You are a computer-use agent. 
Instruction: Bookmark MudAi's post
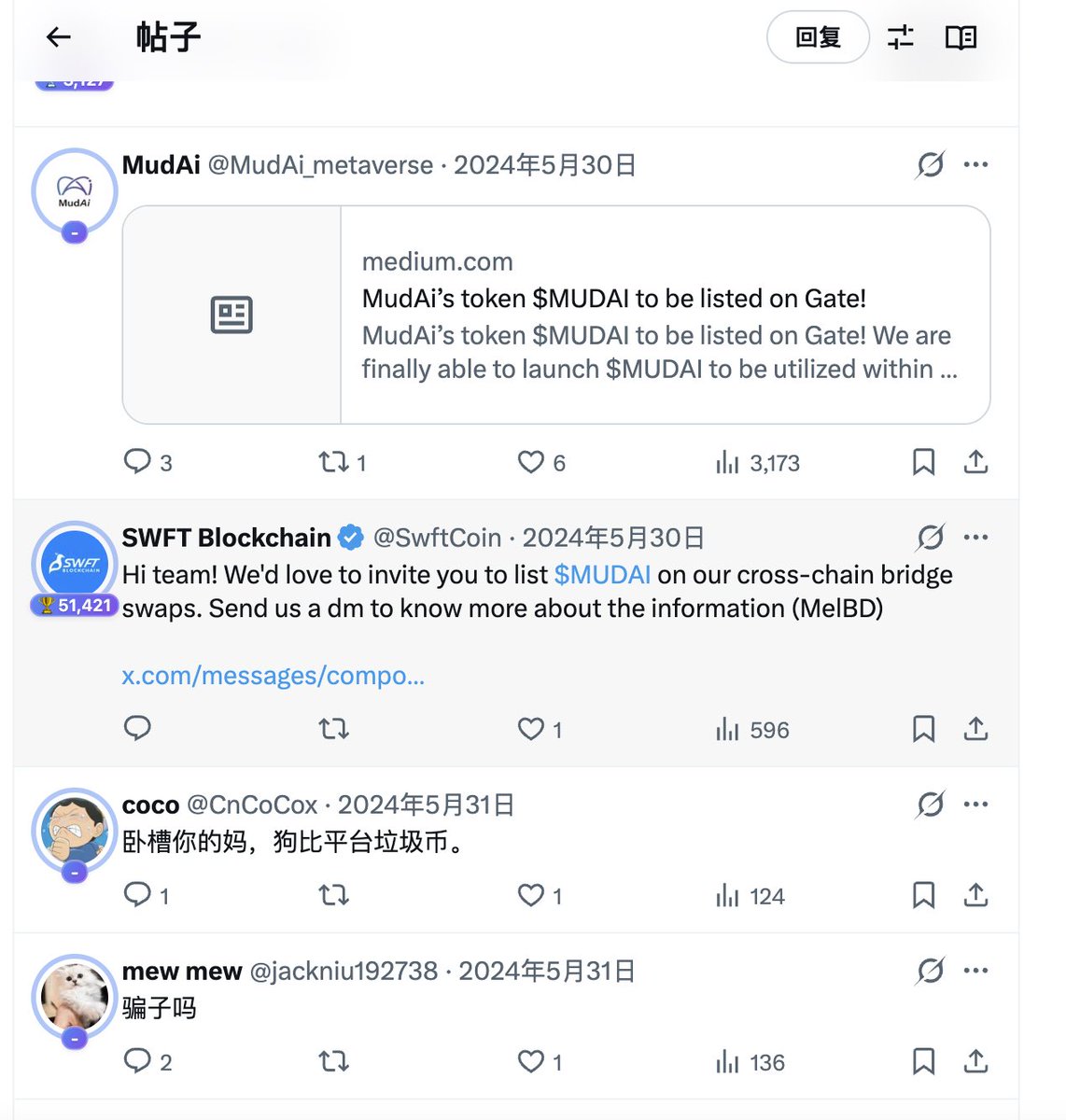coord(923,462)
